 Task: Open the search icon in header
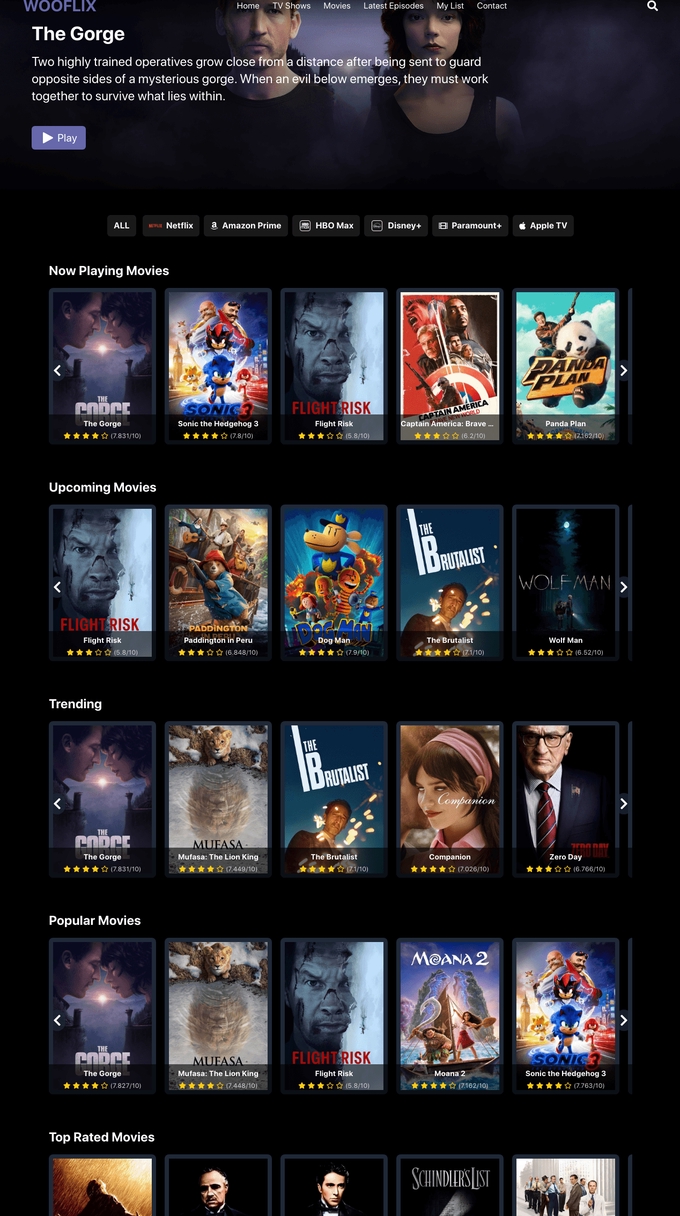click(x=652, y=6)
